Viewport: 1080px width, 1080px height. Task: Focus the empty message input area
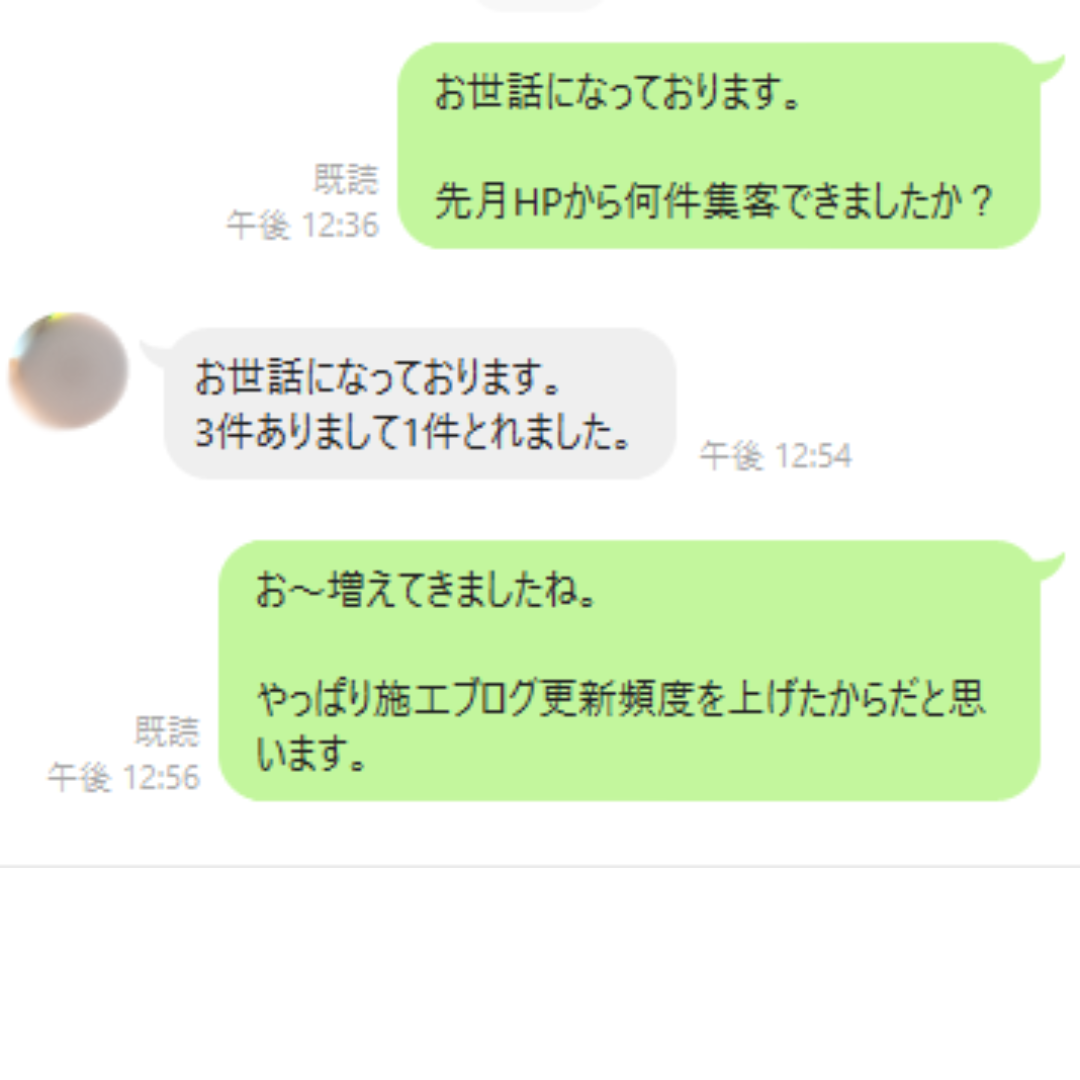click(540, 970)
